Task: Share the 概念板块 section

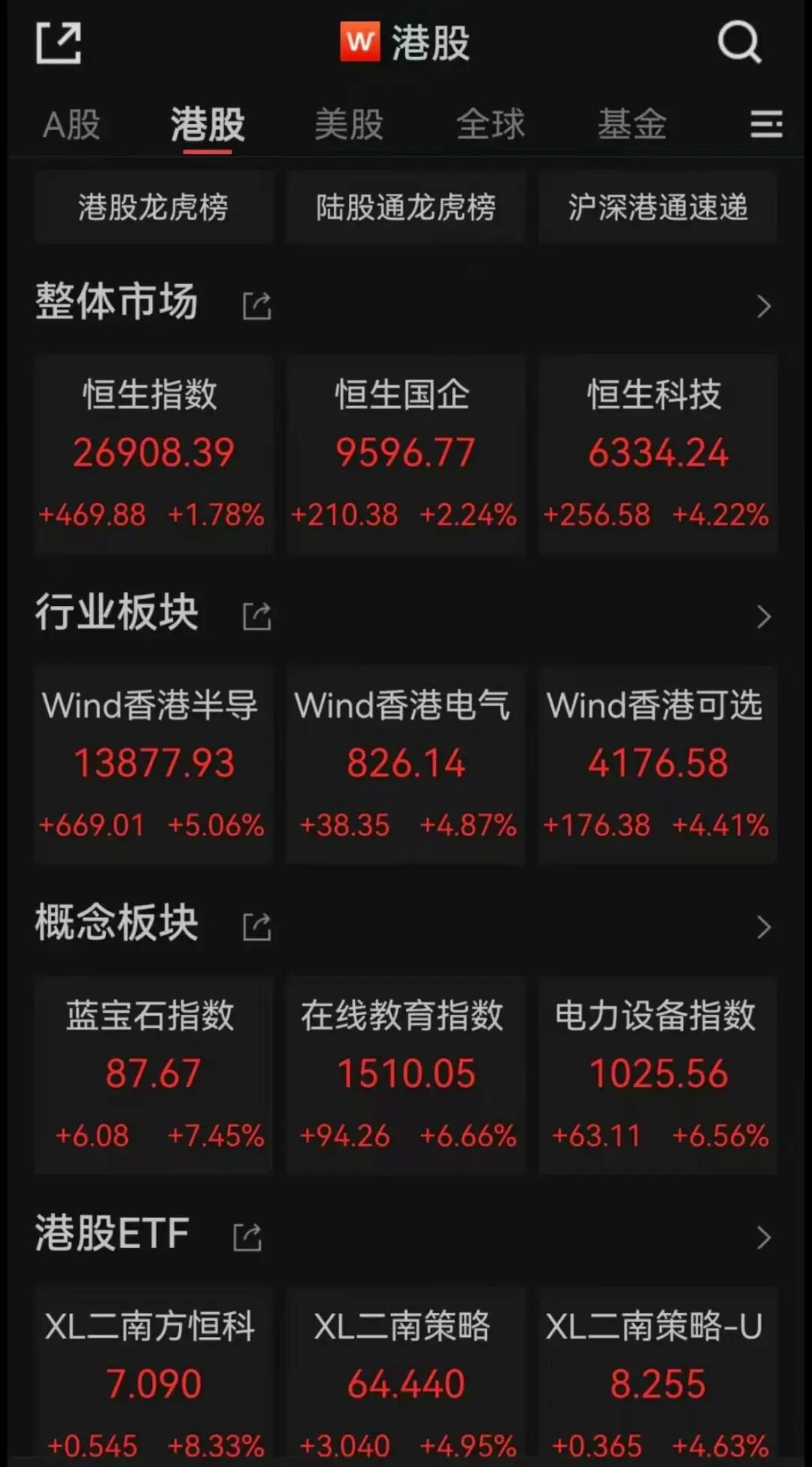Action: (256, 927)
